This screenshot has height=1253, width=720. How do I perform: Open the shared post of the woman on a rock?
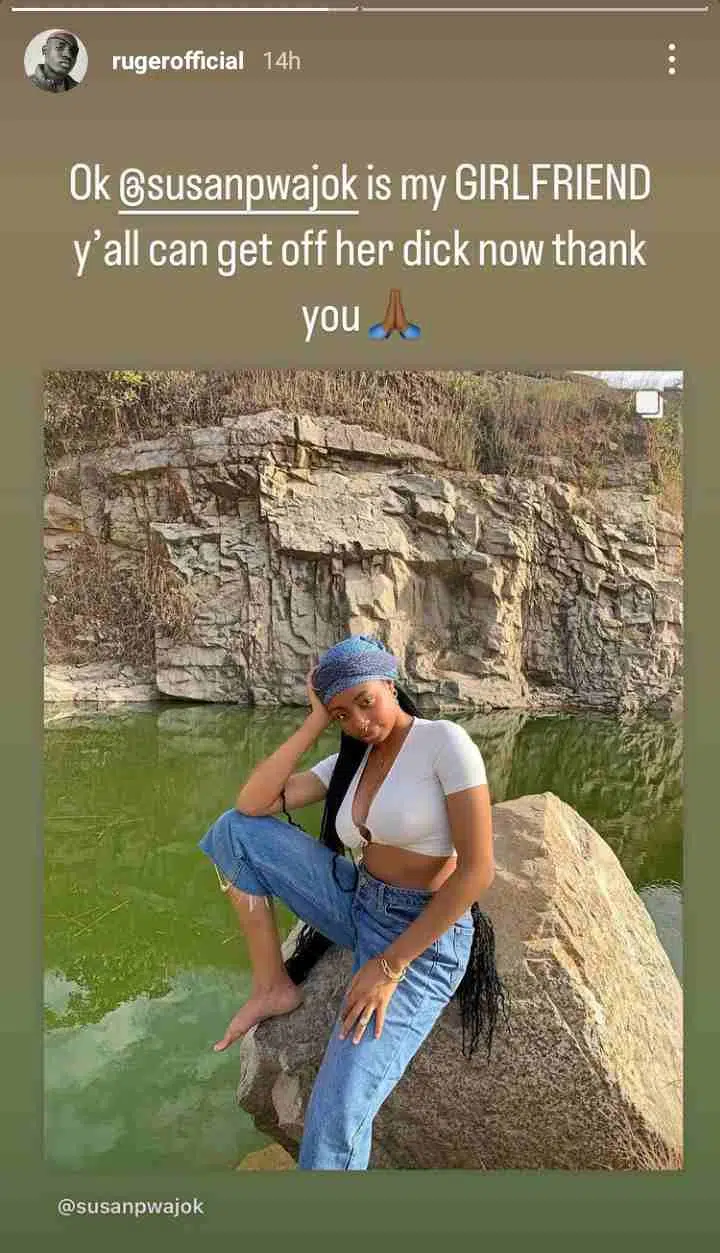(363, 770)
